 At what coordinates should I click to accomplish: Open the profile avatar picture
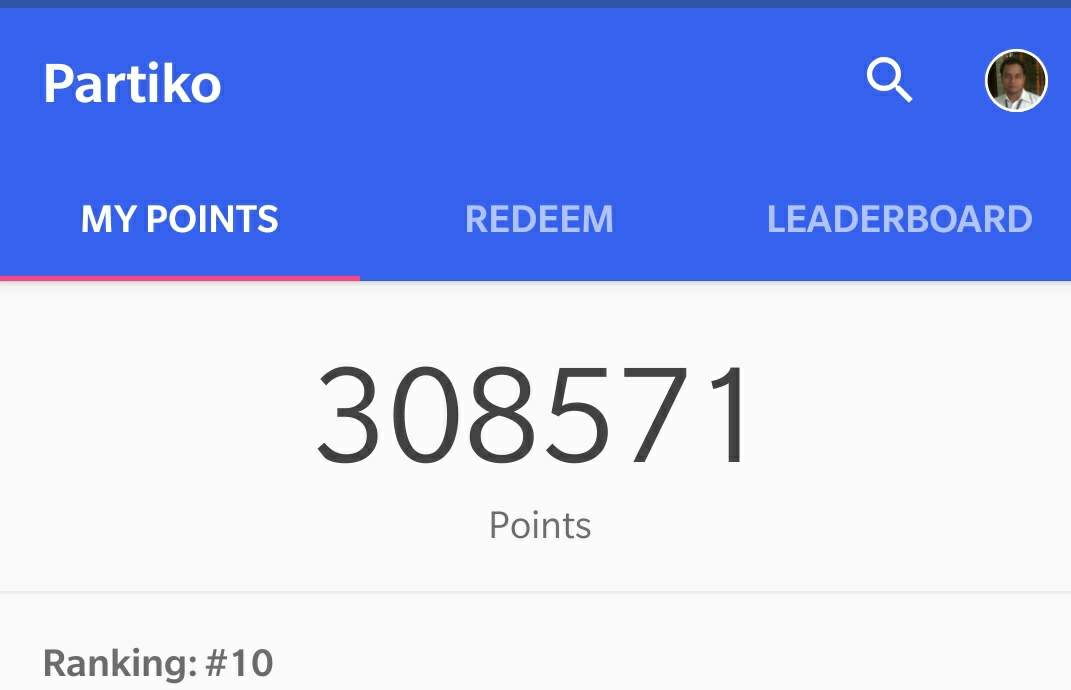click(x=1016, y=81)
